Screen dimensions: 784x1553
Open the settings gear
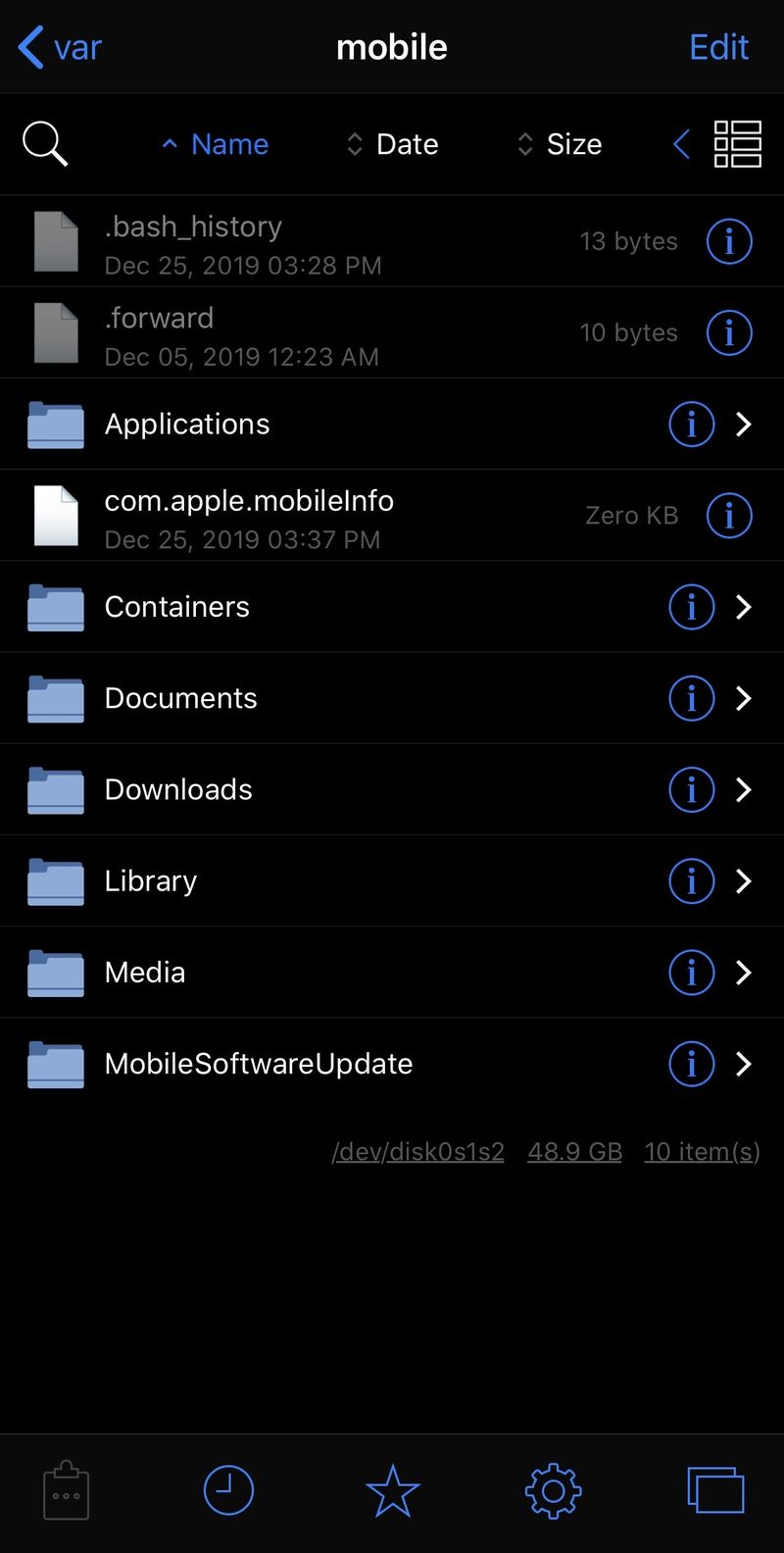554,1491
